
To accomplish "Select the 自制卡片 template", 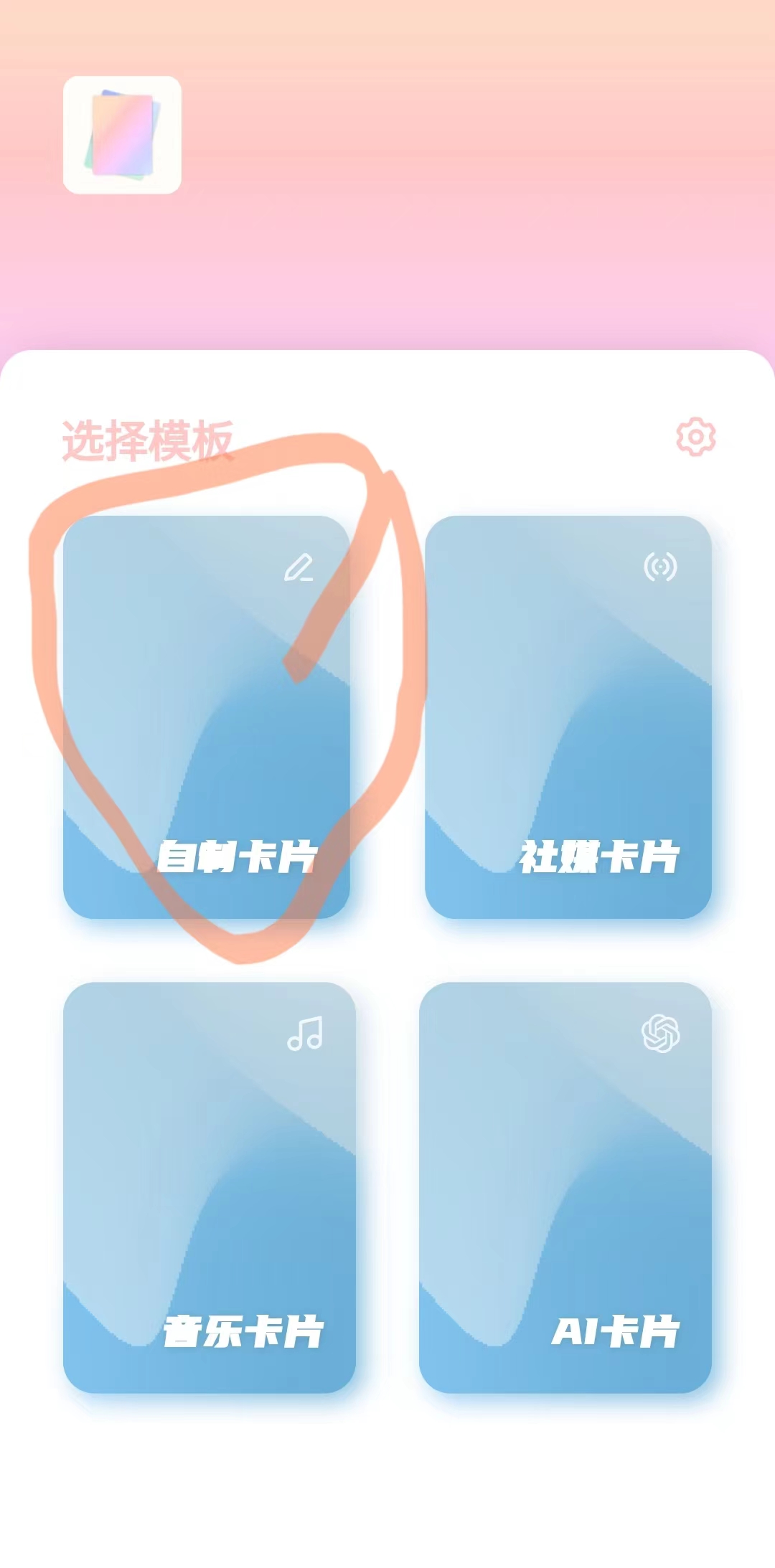I will pos(207,717).
